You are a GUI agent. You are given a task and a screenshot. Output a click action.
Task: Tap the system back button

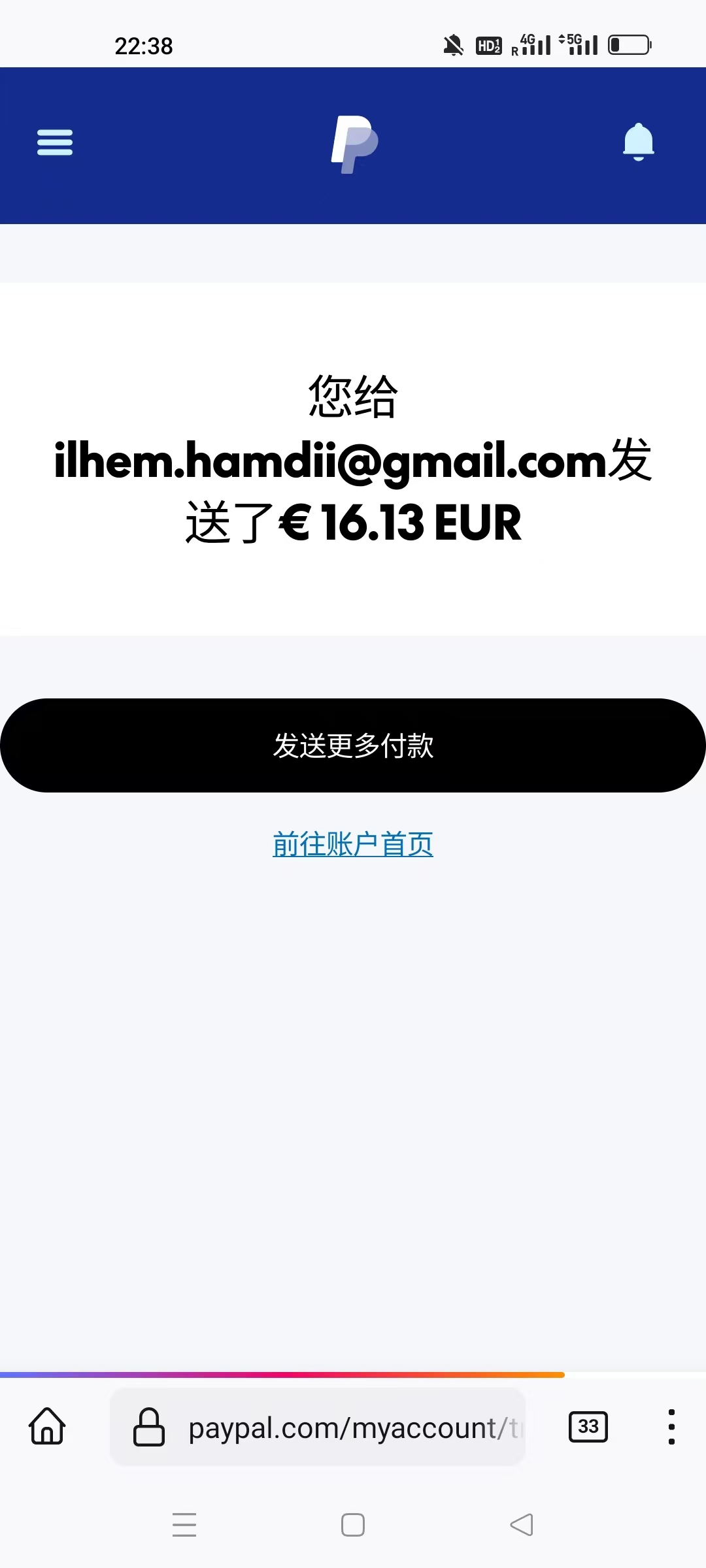click(x=522, y=1525)
